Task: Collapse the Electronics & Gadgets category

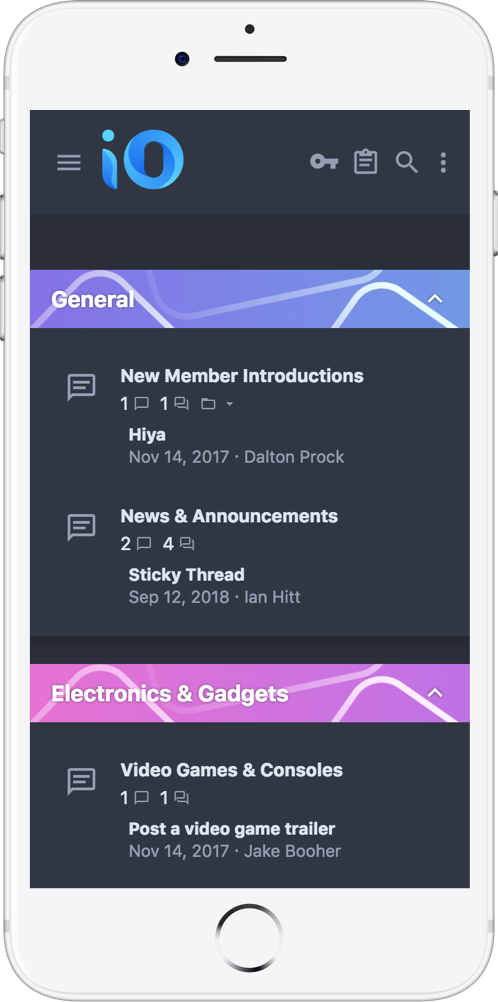Action: (435, 693)
